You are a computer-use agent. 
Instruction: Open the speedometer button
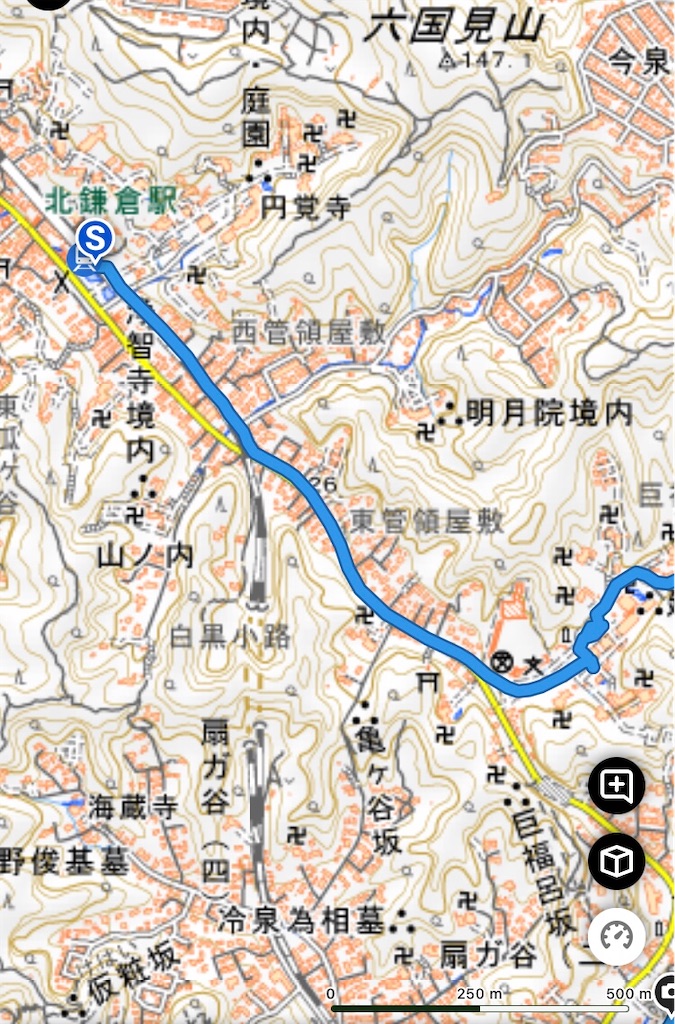[x=616, y=937]
